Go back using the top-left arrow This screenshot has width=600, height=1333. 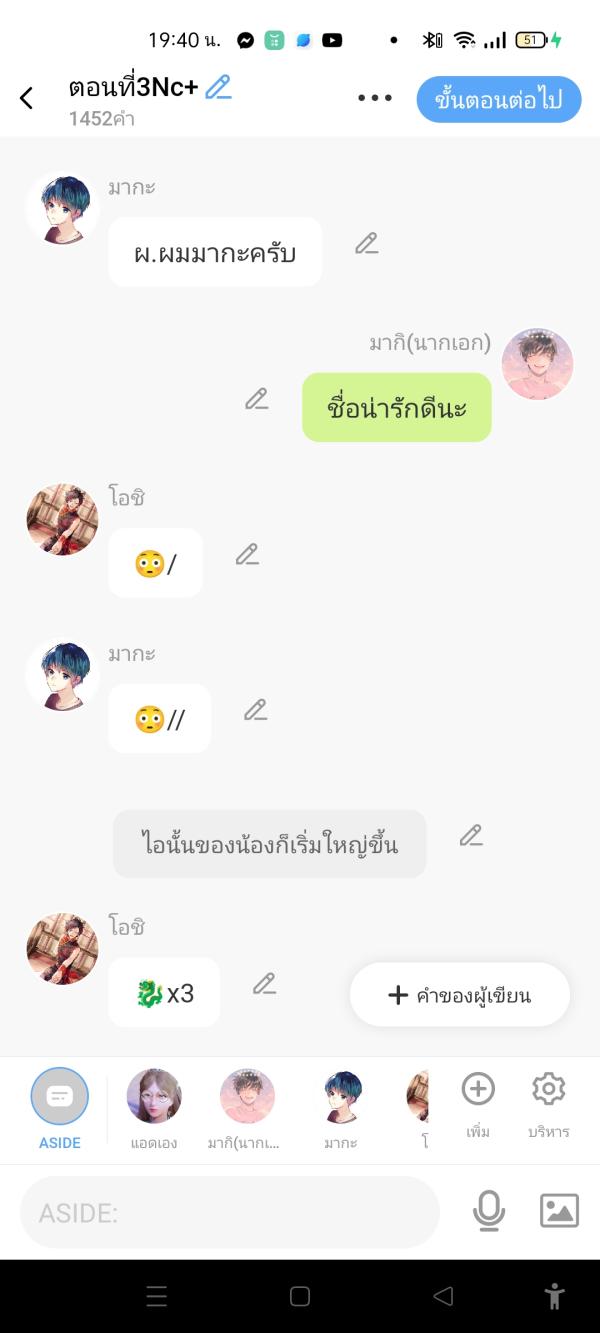[27, 98]
